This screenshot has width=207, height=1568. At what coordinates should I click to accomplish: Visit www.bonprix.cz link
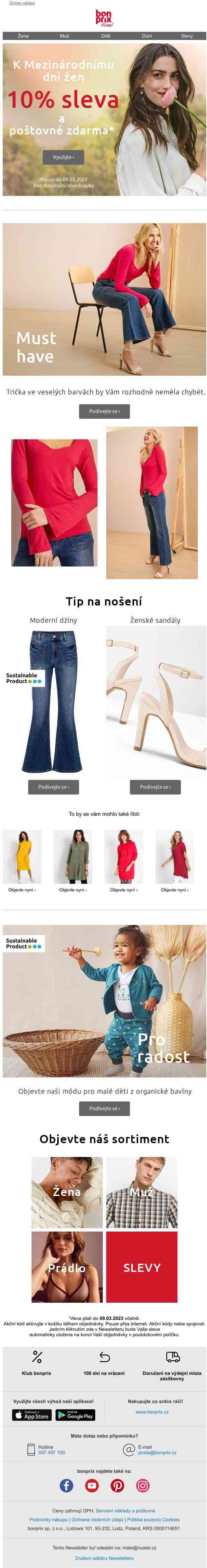(152, 1411)
